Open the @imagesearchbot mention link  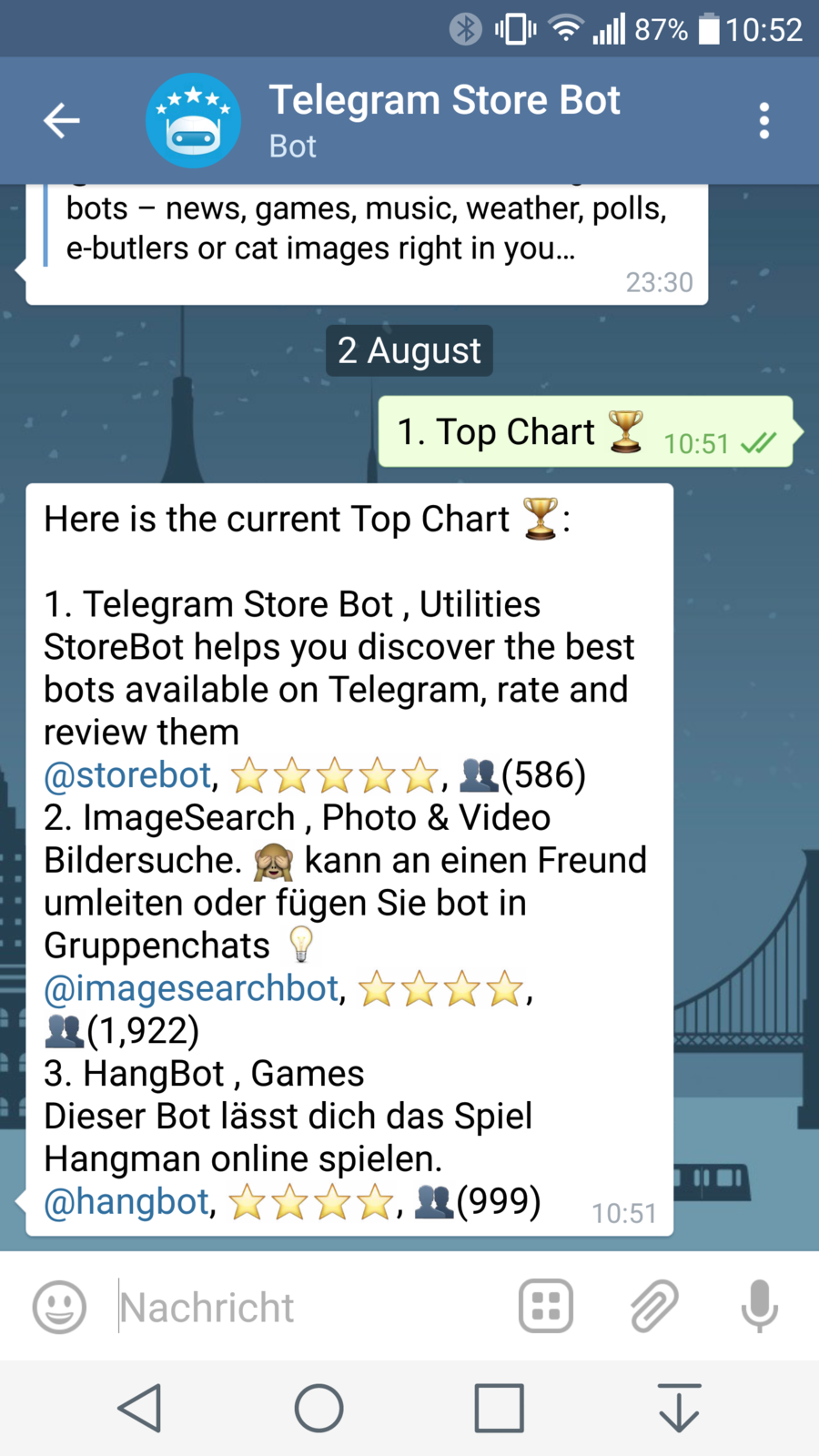191,988
